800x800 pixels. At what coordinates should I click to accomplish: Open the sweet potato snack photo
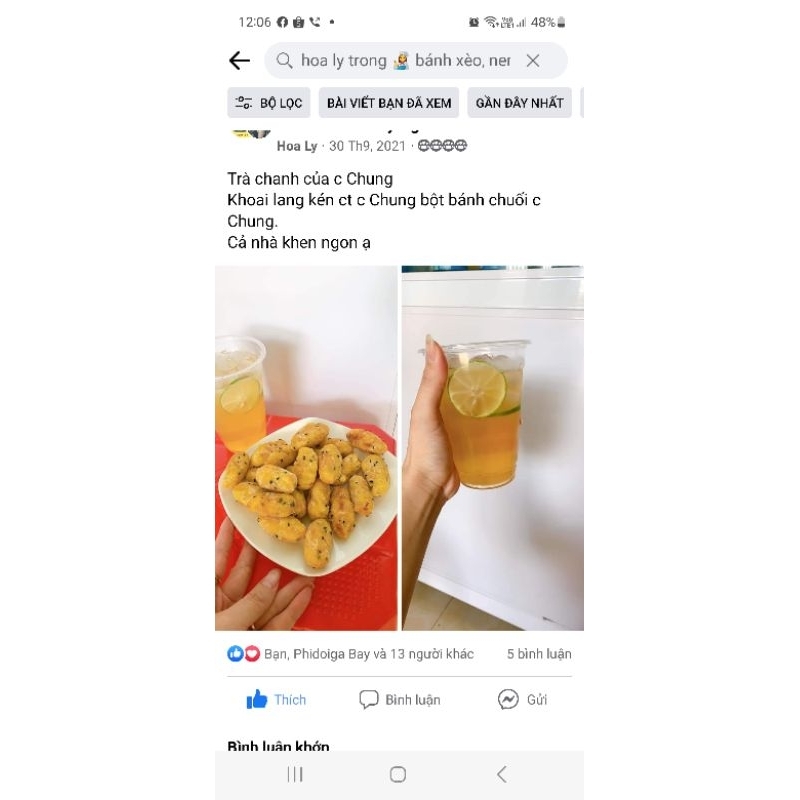point(306,448)
